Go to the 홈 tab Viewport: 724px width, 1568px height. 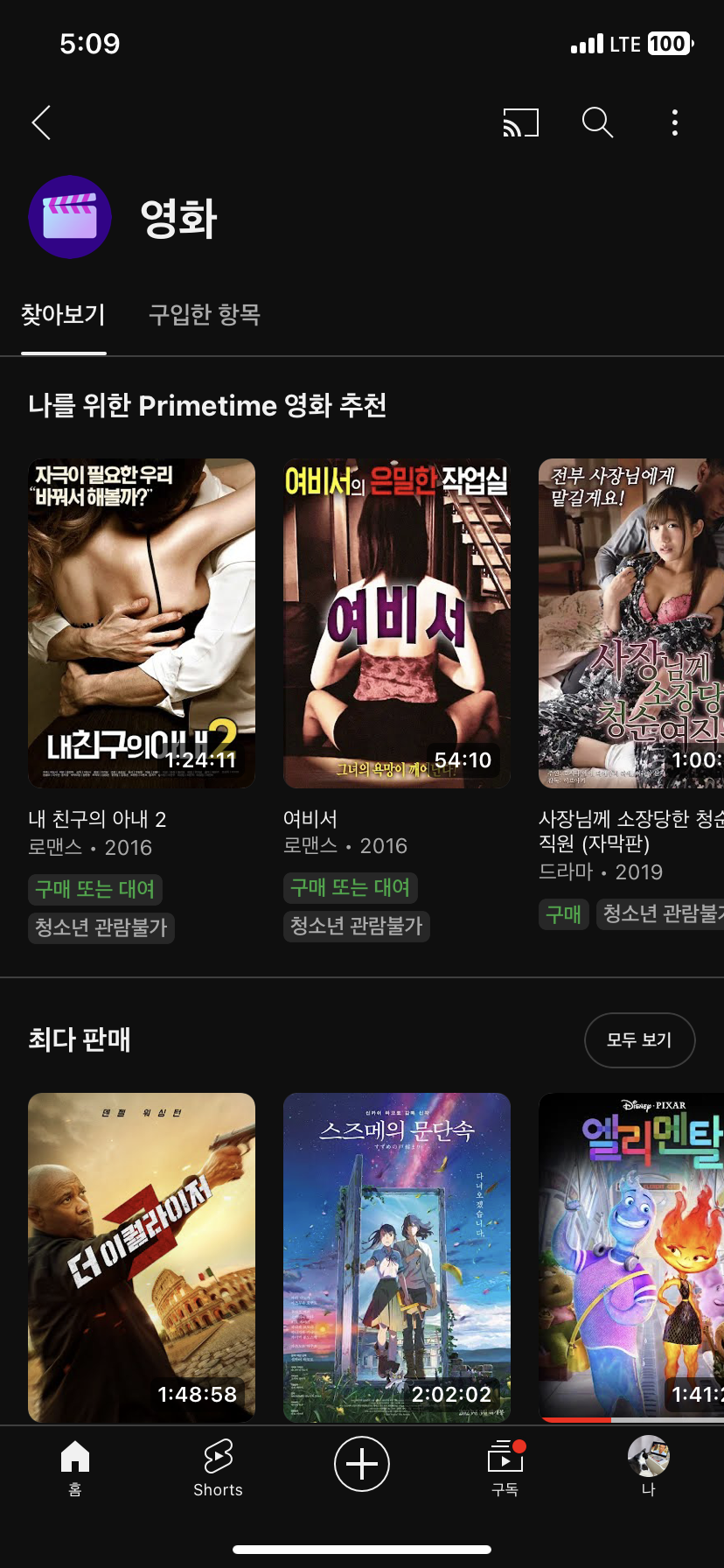75,1466
